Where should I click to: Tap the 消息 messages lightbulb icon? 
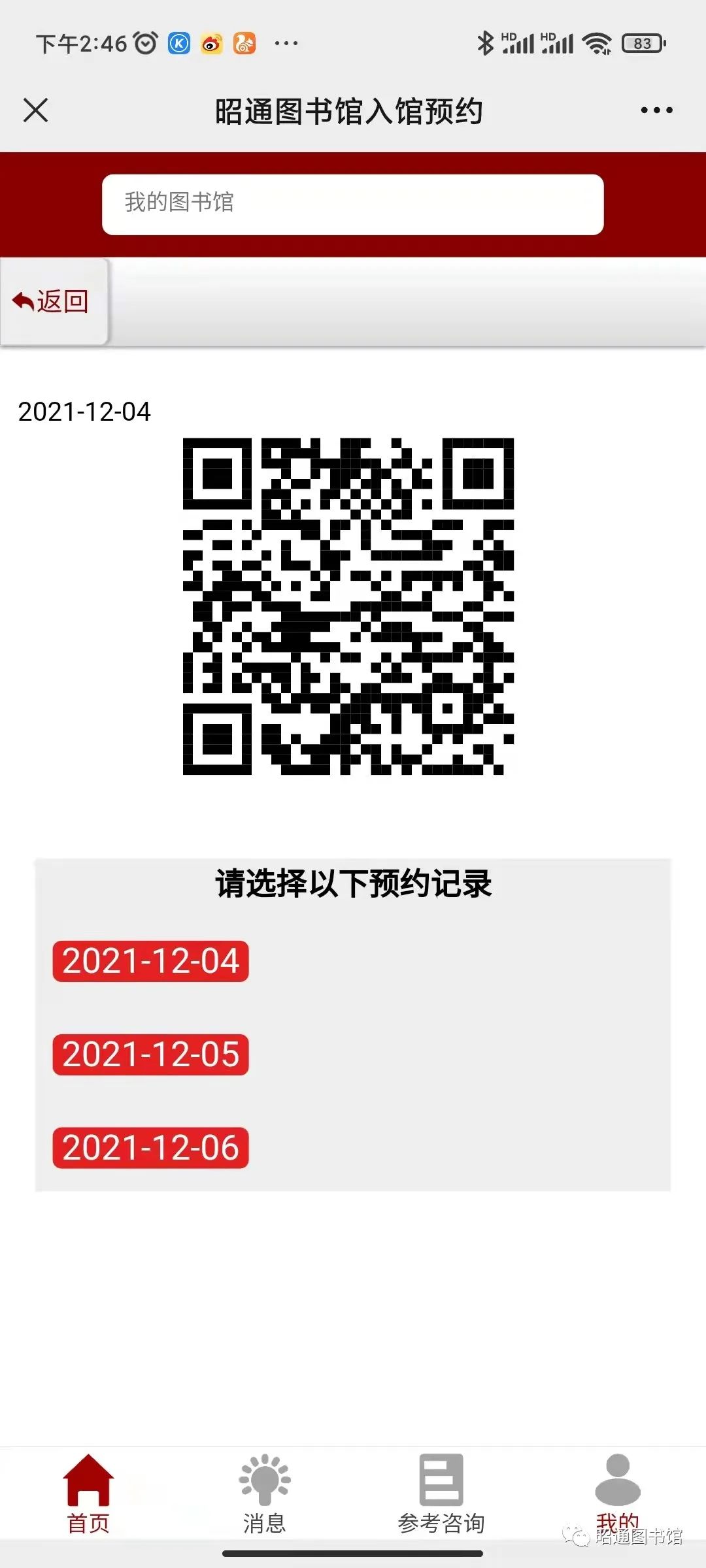coord(265,1480)
